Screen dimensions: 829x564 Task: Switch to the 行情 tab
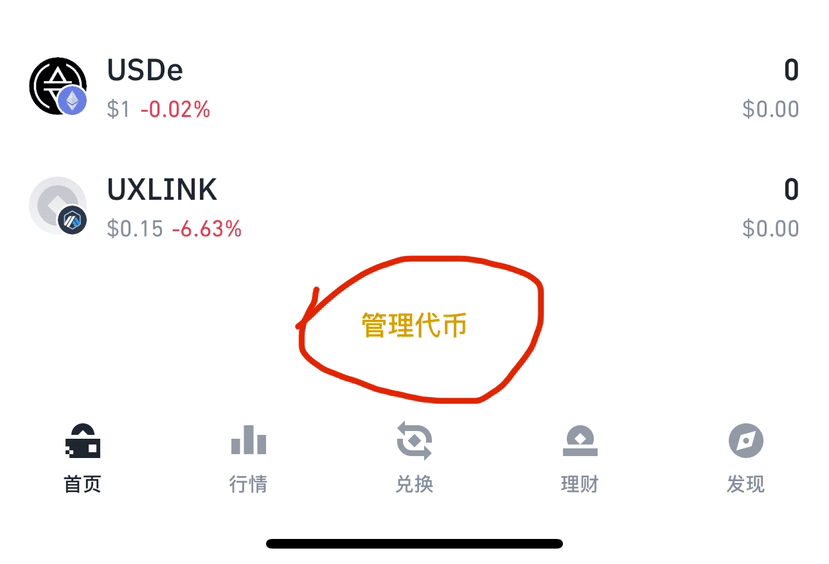[248, 458]
